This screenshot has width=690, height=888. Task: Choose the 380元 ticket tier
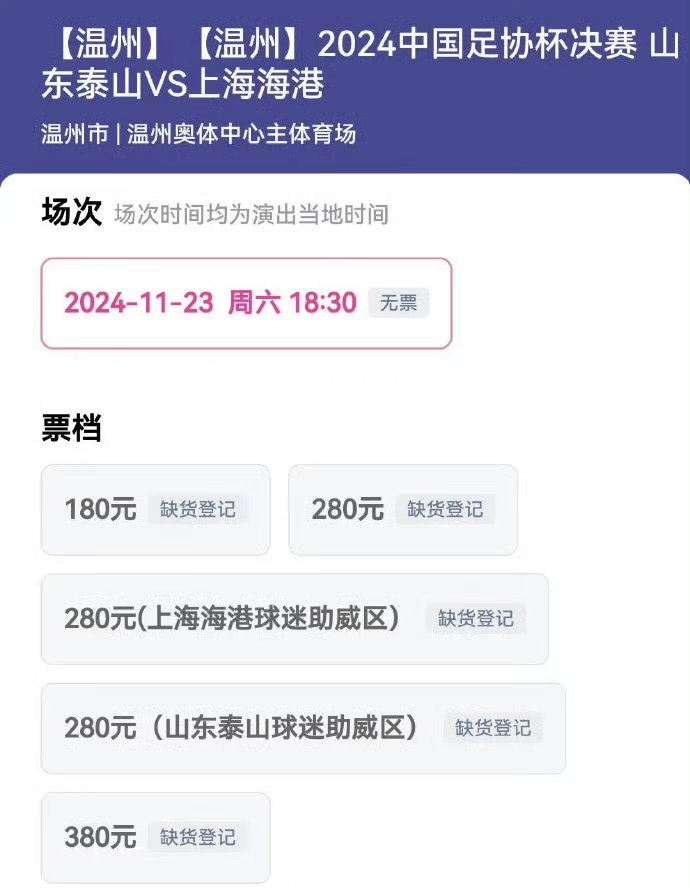(x=155, y=837)
